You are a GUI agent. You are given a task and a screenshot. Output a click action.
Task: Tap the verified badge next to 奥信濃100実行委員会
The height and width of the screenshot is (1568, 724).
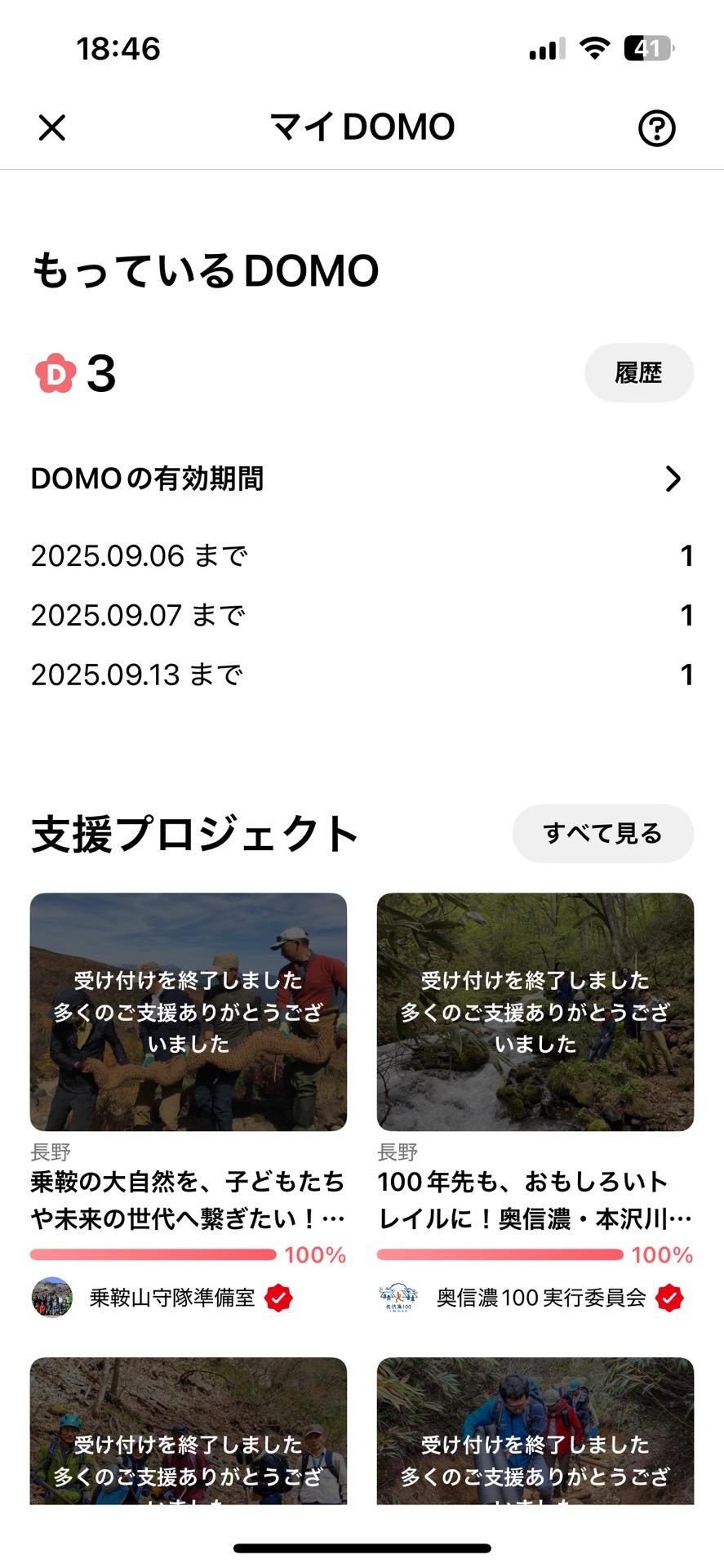pyautogui.click(x=671, y=1298)
